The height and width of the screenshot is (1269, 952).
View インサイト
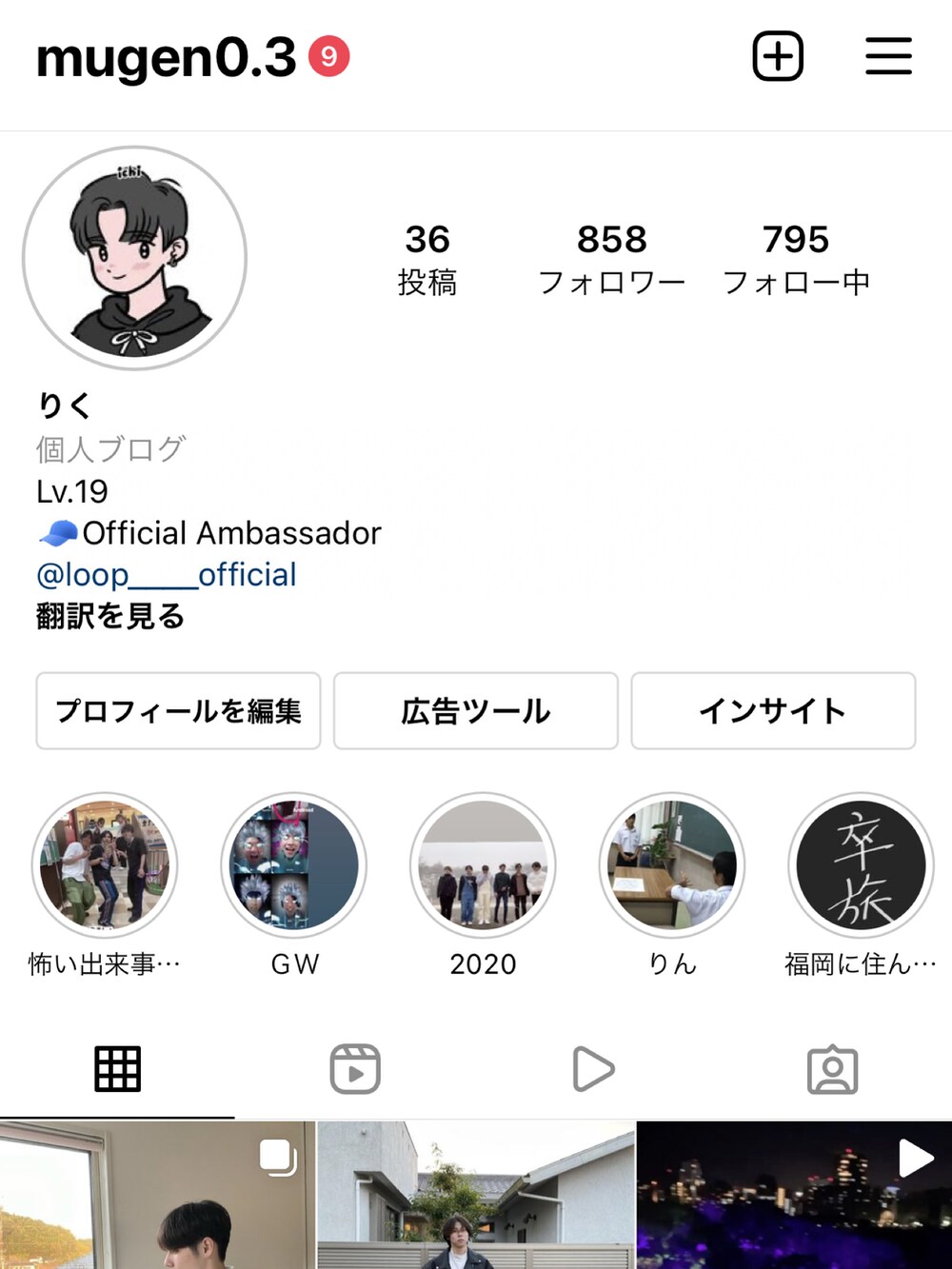[773, 711]
